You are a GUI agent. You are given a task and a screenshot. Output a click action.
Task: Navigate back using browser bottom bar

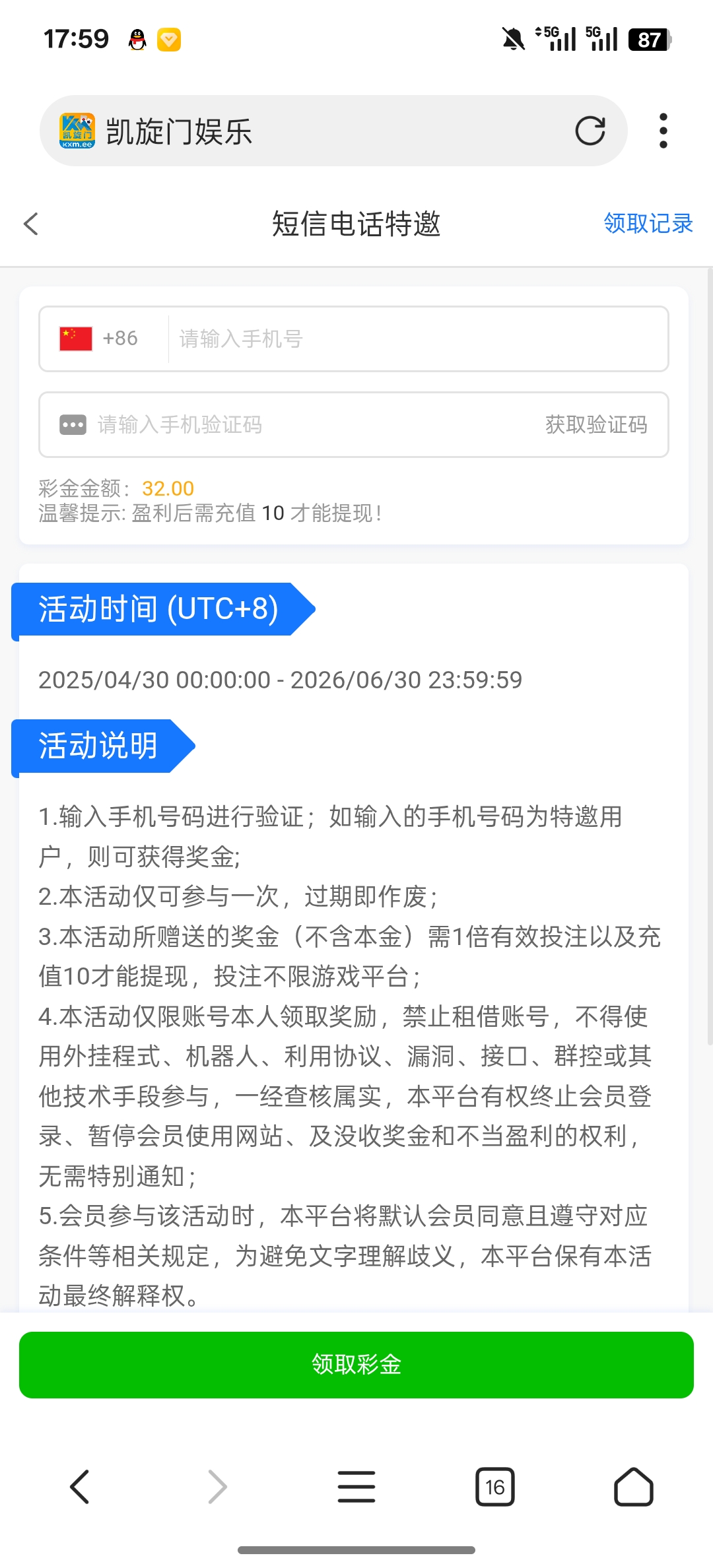(x=80, y=1487)
